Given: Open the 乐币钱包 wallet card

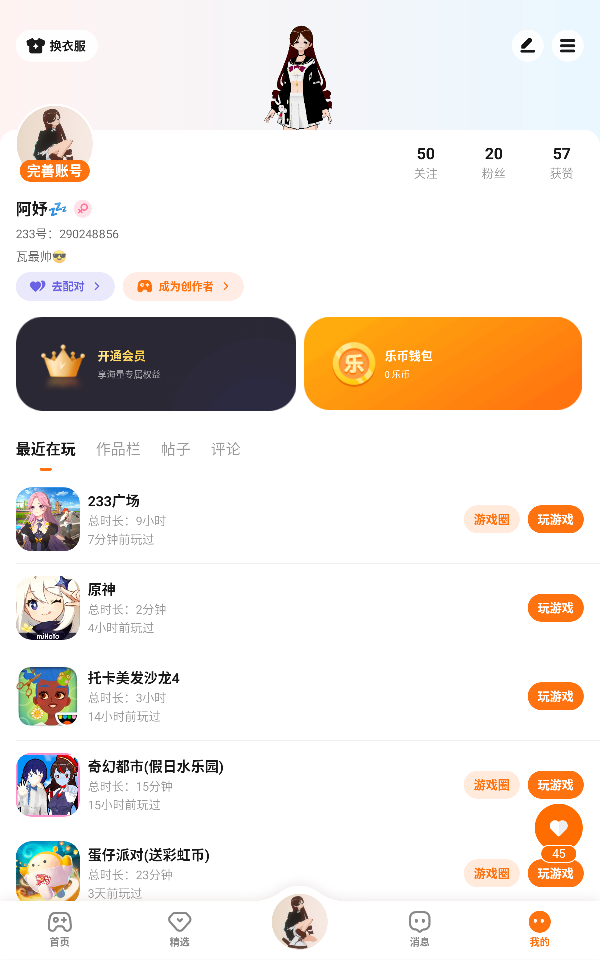Looking at the screenshot, I should point(443,364).
